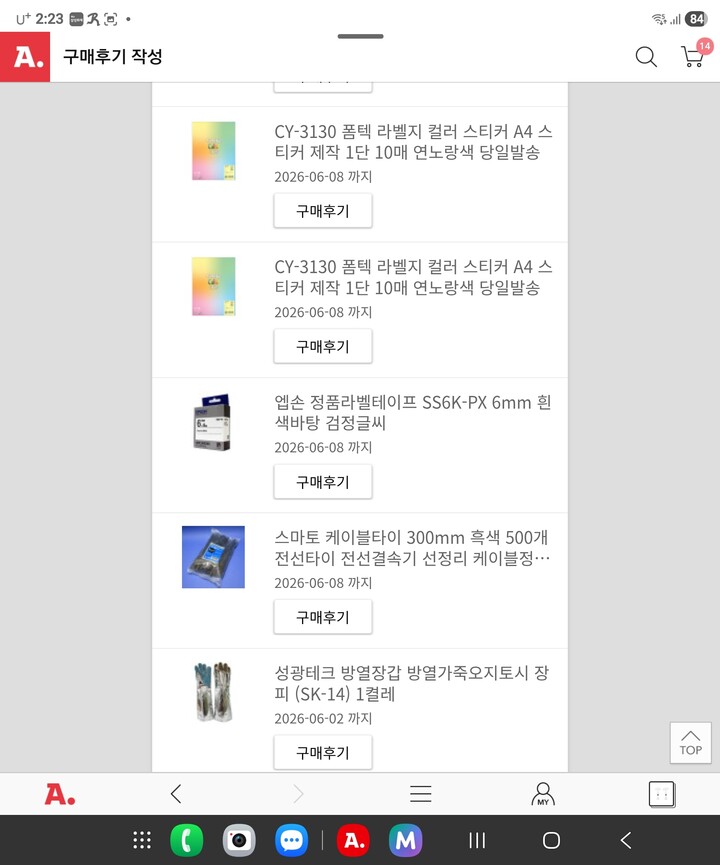The image size is (720, 865).
Task: Open the hamburger menu in the bottom toolbar
Action: point(420,793)
